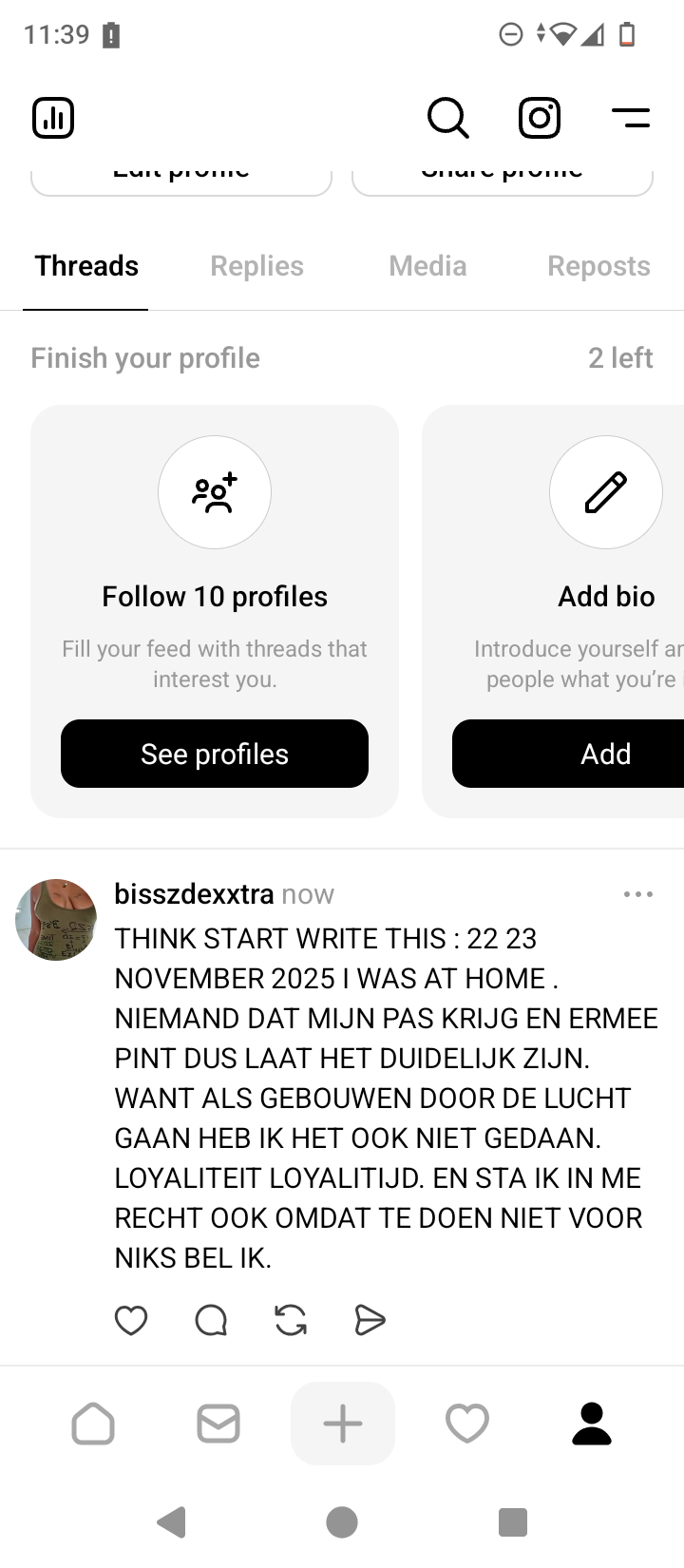Go back using the system back button
Screen dimensions: 684x1568
pos(171,1522)
